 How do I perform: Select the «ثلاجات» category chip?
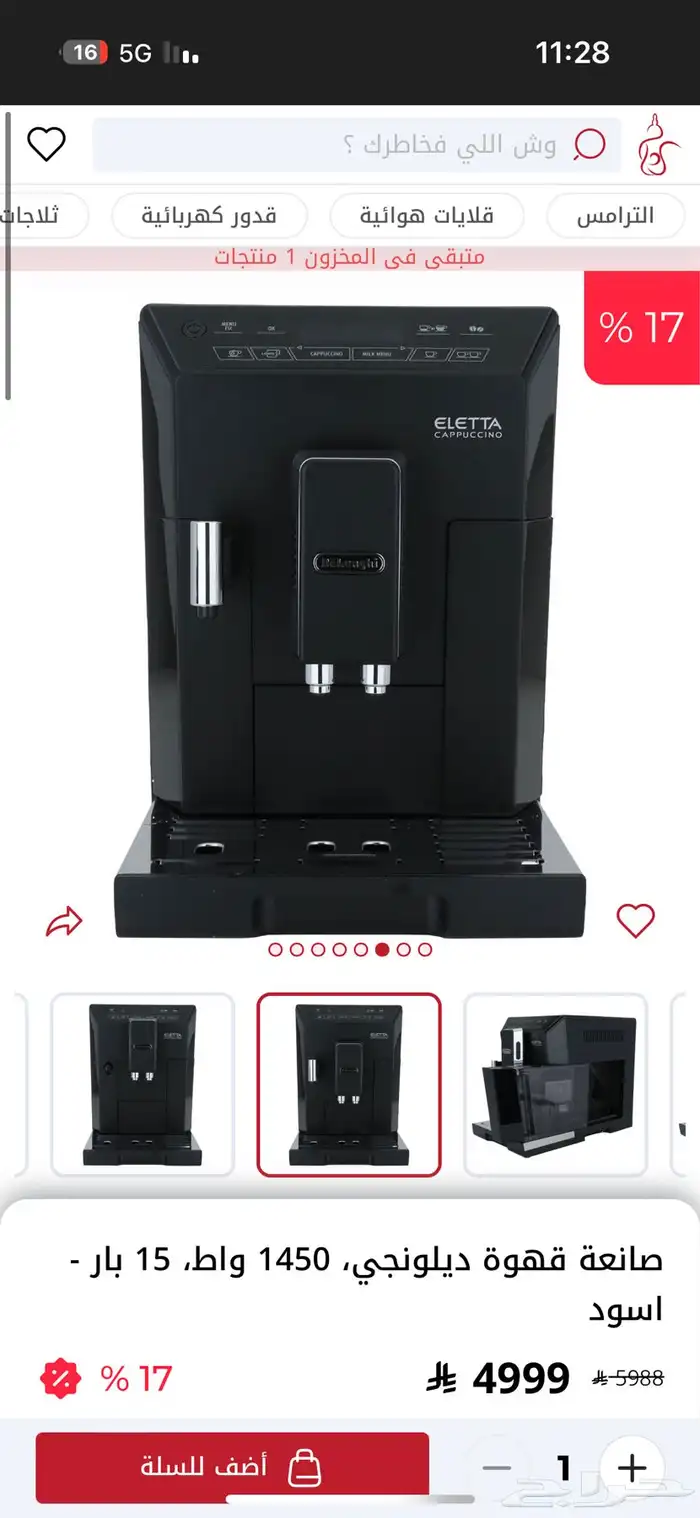[x=40, y=215]
